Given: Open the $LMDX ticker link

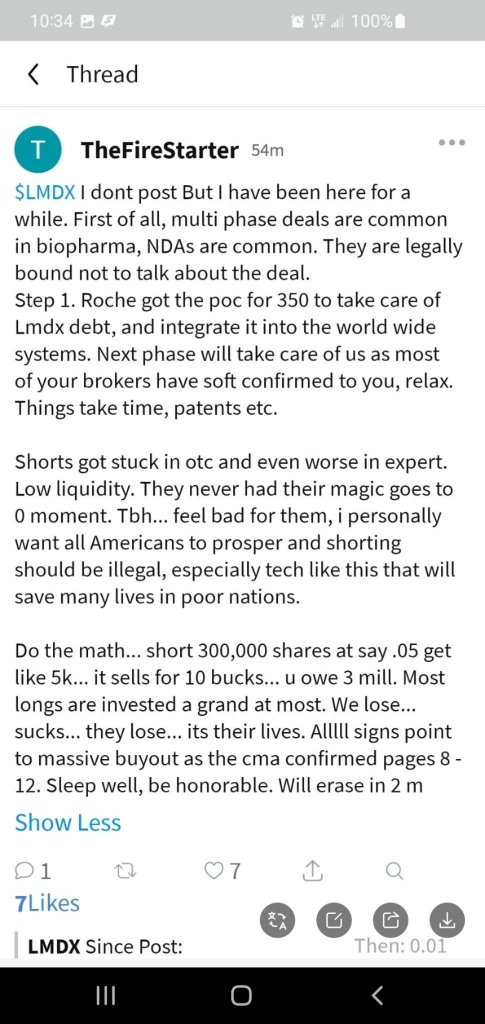Looking at the screenshot, I should coord(46,193).
